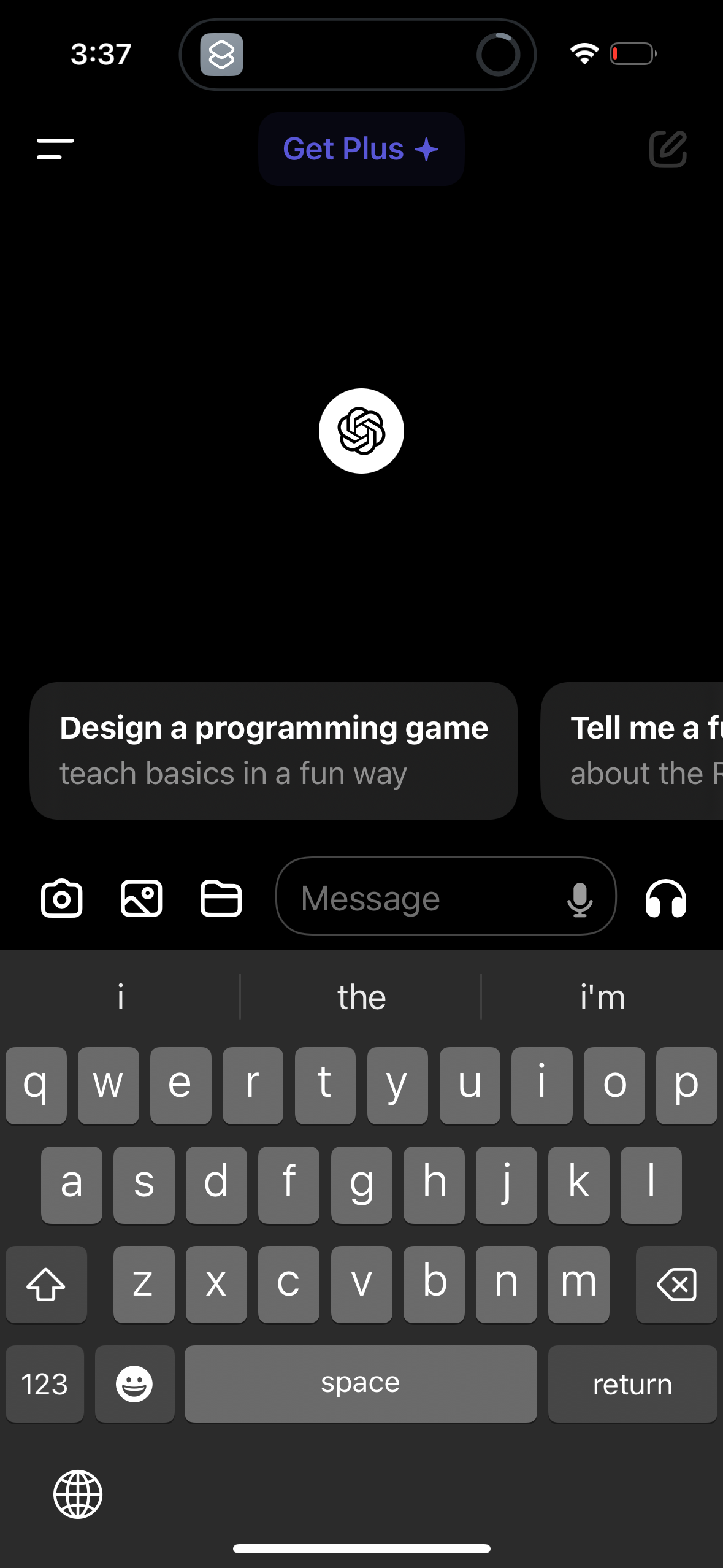Image resolution: width=723 pixels, height=1568 pixels.
Task: Select the predictive suggestion 'i'm'
Action: pyautogui.click(x=602, y=997)
